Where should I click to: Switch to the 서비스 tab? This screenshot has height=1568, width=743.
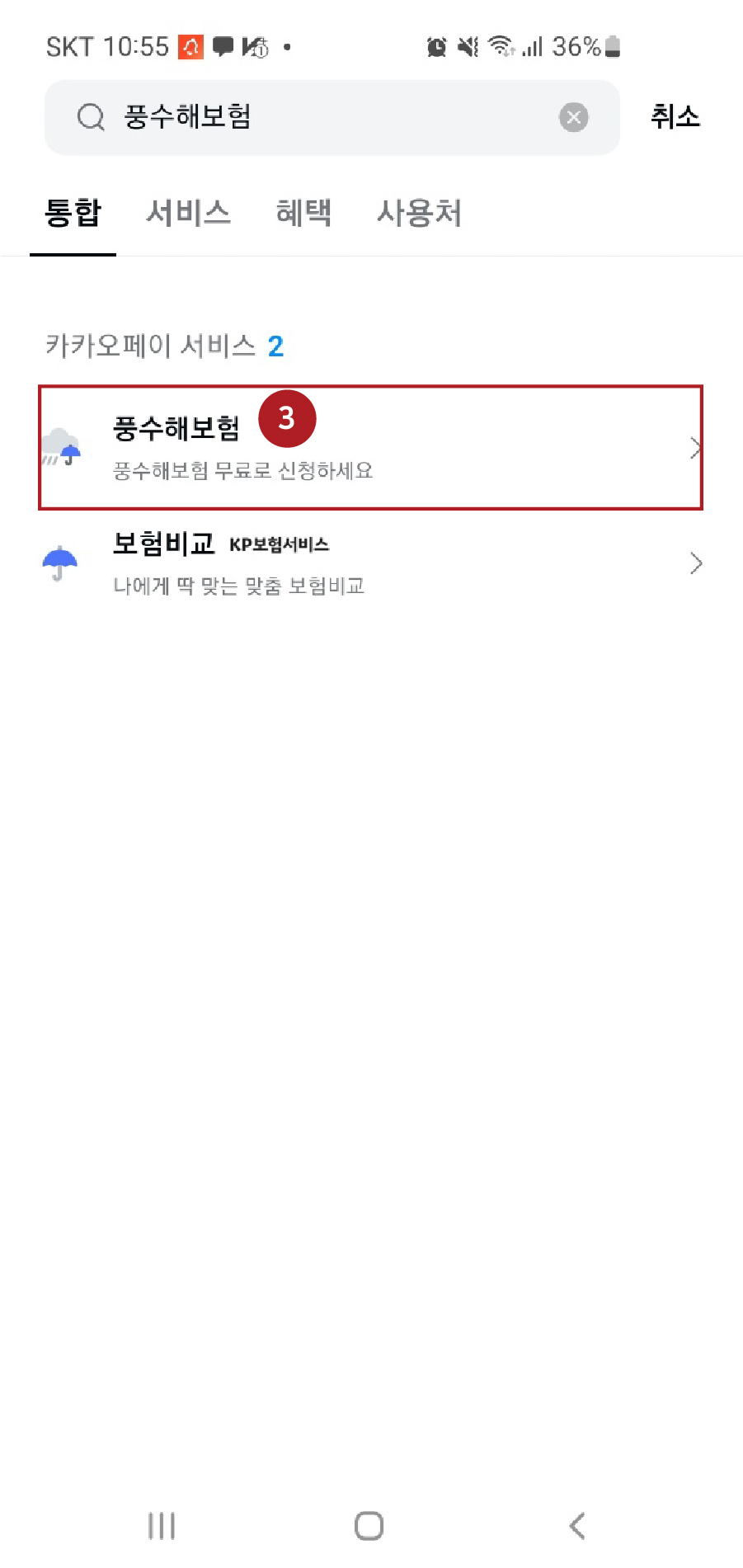188,213
